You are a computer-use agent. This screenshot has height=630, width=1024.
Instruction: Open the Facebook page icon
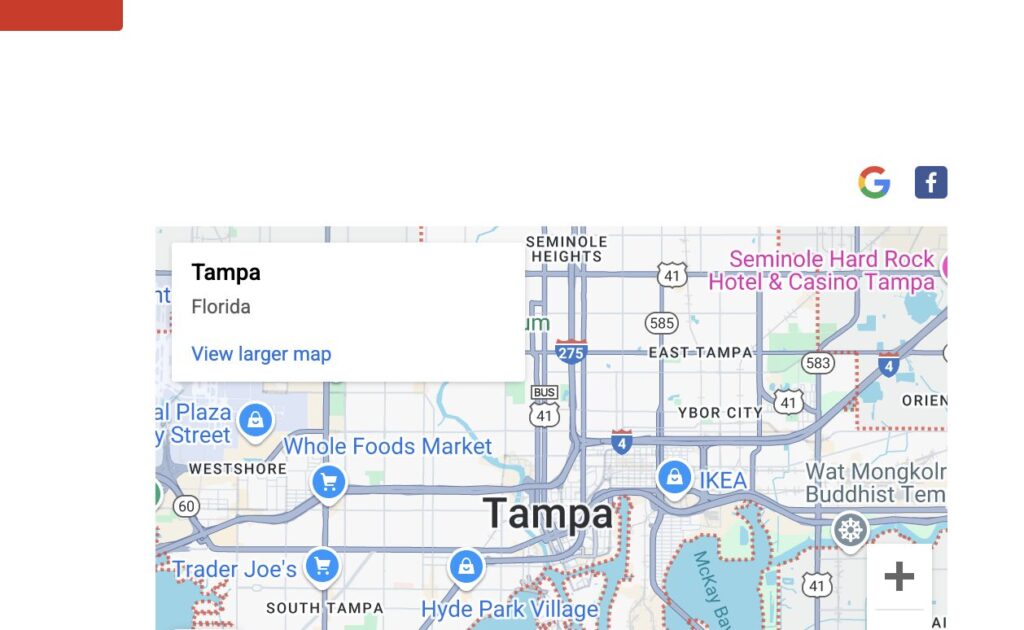click(930, 183)
